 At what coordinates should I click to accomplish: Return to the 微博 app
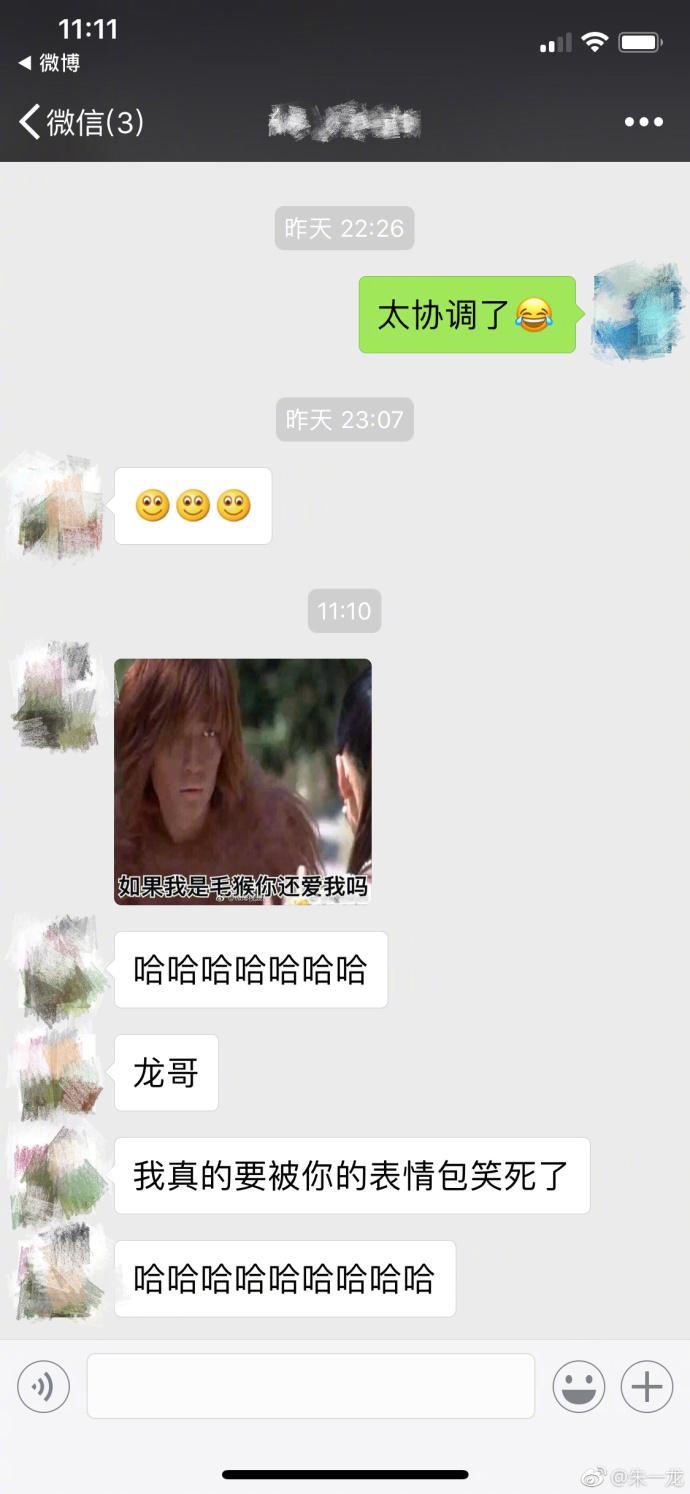coord(49,63)
